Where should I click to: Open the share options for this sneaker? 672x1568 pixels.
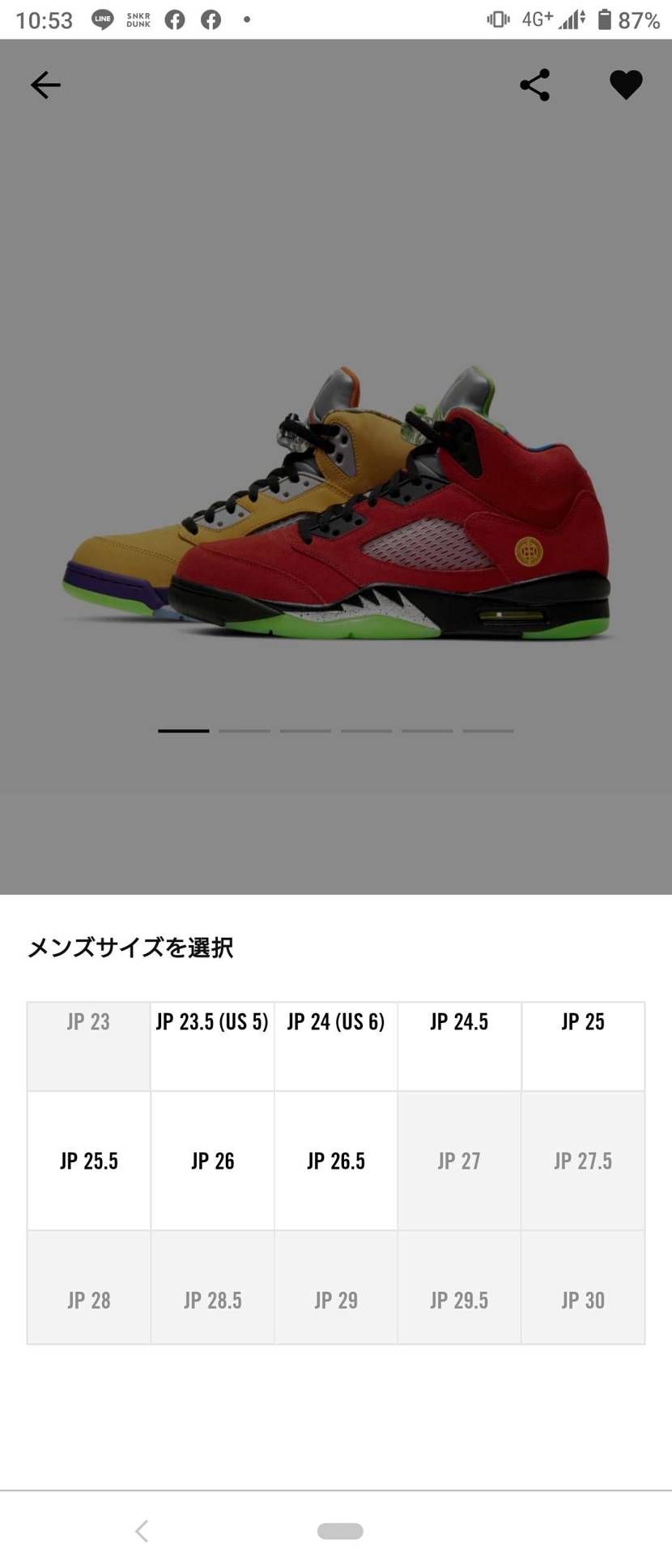coord(534,84)
